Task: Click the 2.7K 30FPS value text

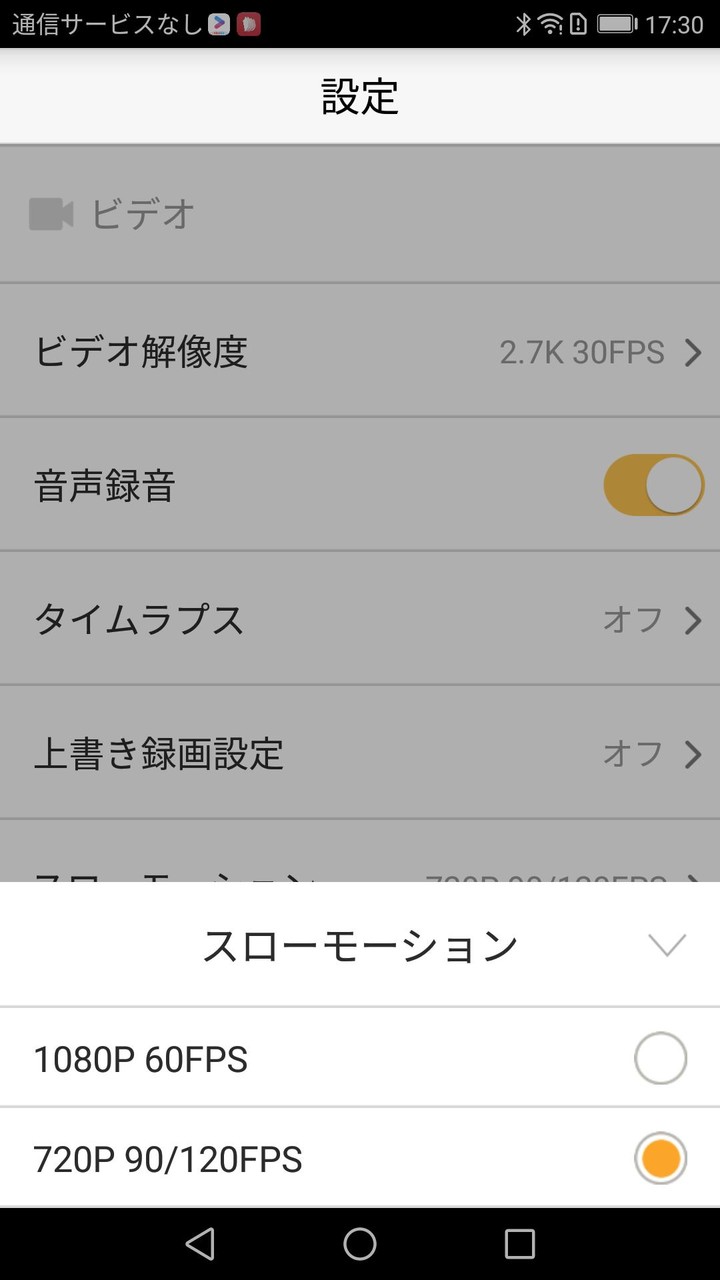Action: (581, 352)
